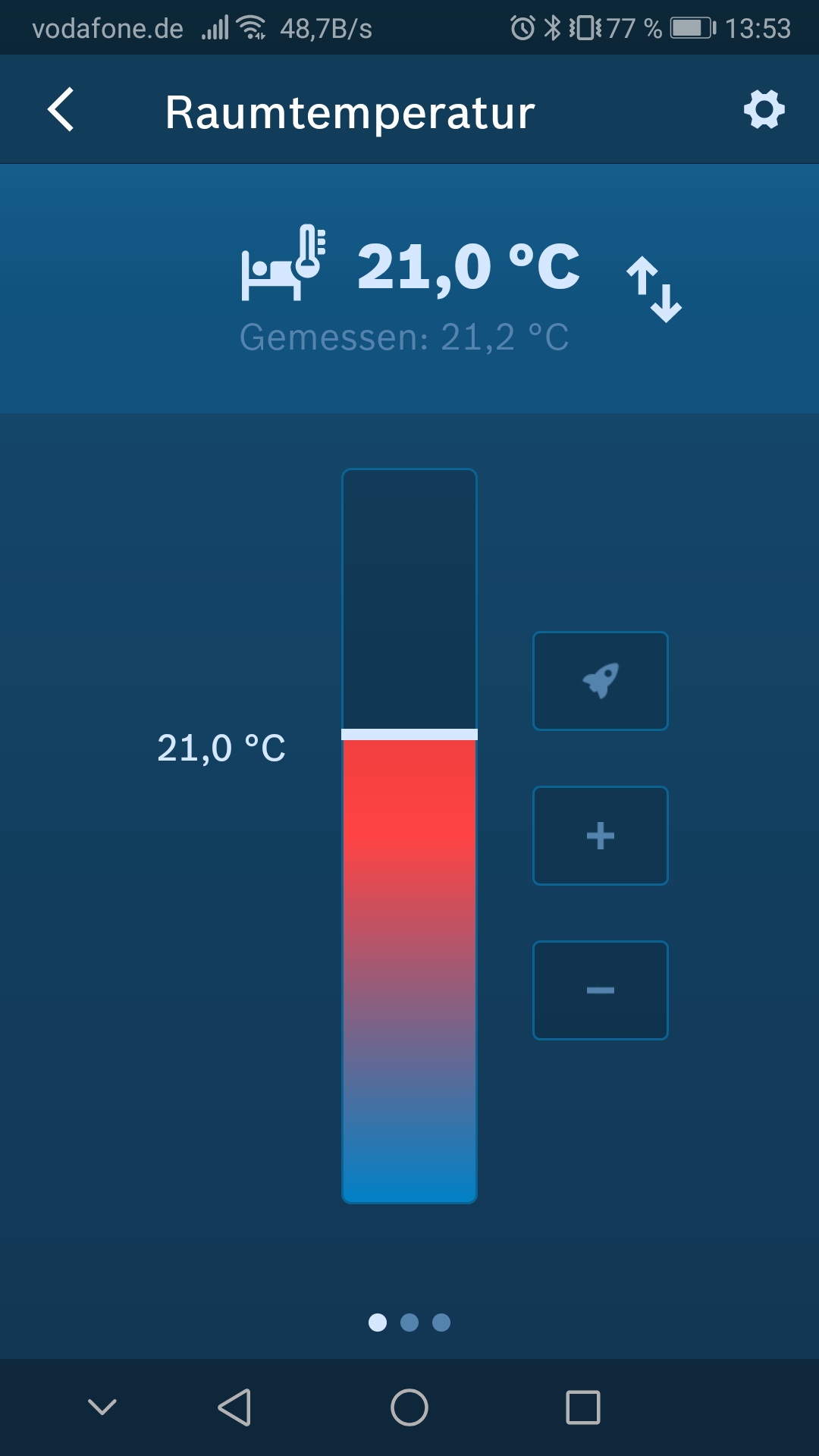Screen dimensions: 819x1456
Task: Increase temperature with the plus button
Action: point(600,836)
